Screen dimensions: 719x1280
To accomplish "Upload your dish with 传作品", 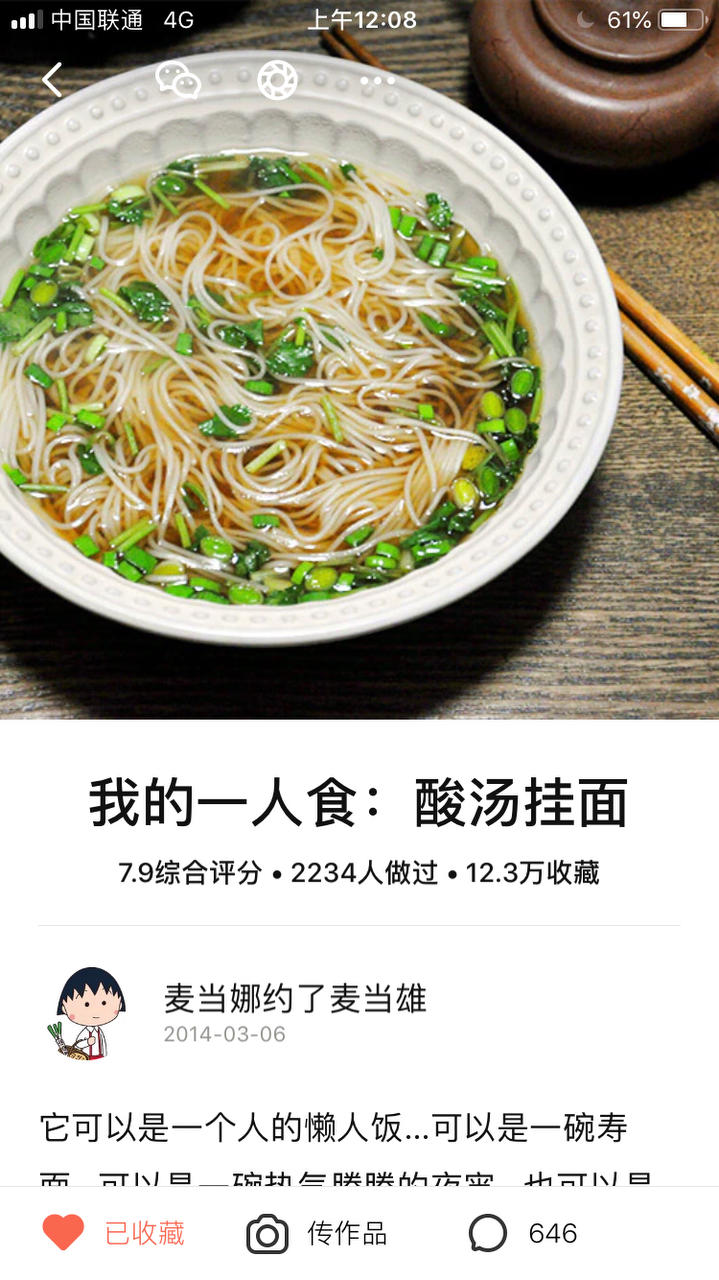I will coord(317,1233).
